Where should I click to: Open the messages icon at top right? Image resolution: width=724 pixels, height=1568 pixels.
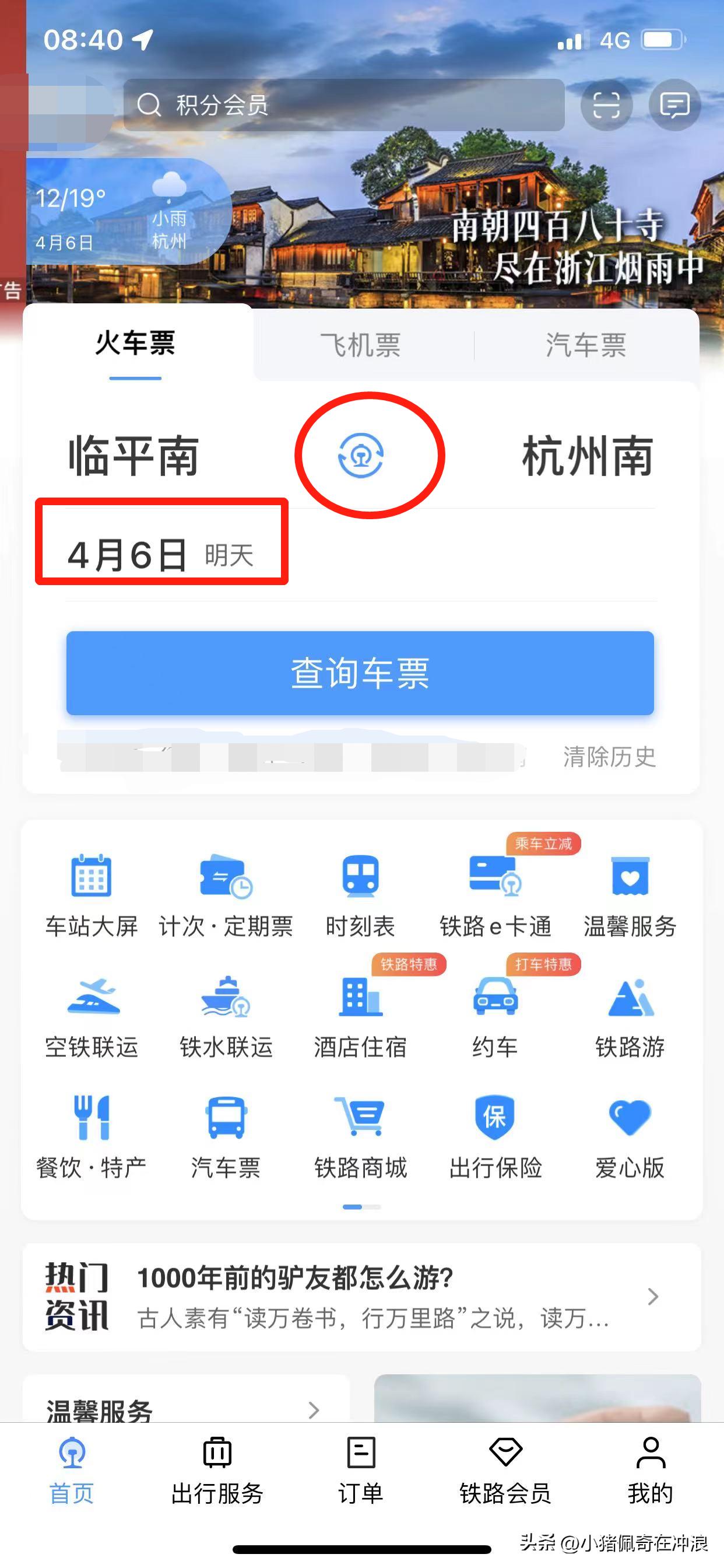[676, 104]
